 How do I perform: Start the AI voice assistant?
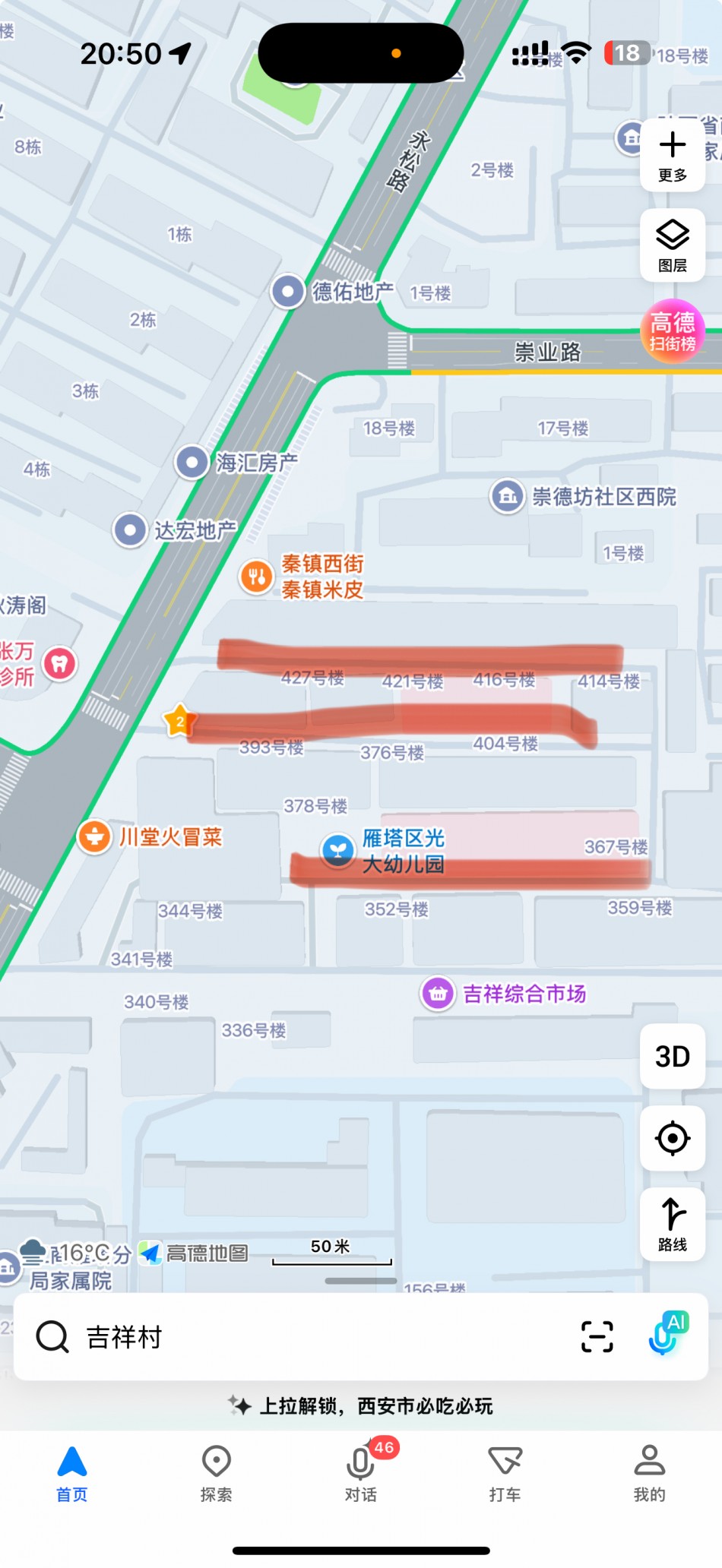[667, 1335]
